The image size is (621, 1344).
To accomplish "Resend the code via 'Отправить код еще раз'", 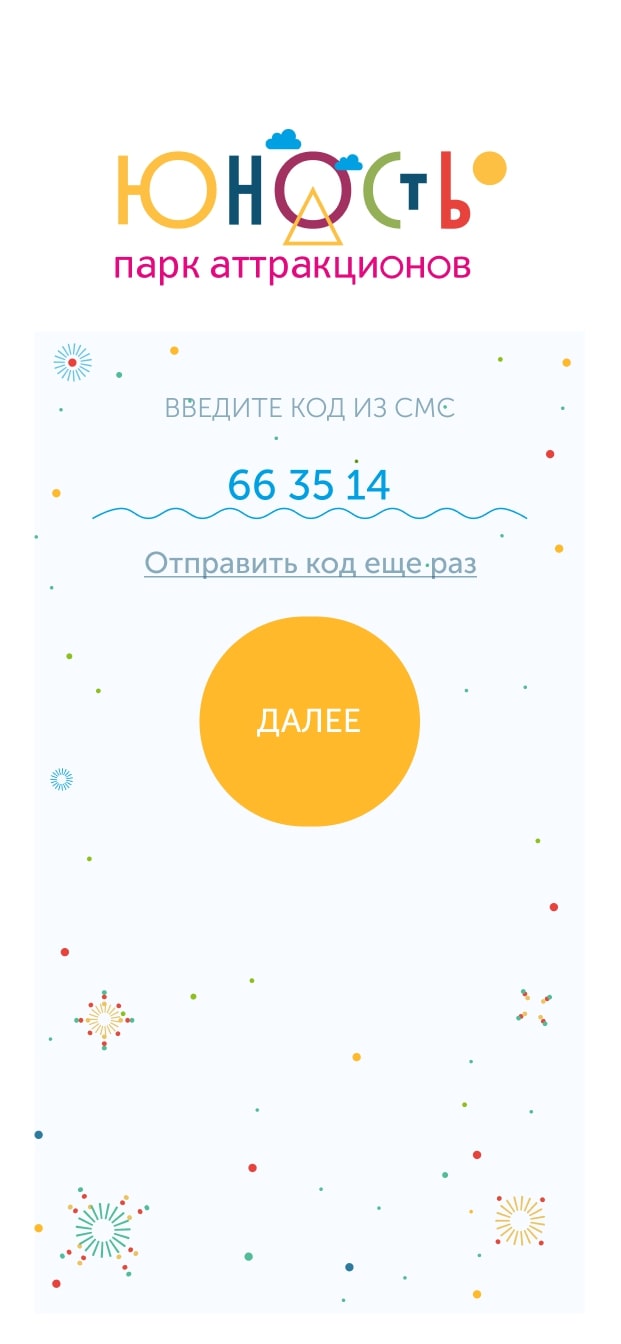I will point(310,564).
